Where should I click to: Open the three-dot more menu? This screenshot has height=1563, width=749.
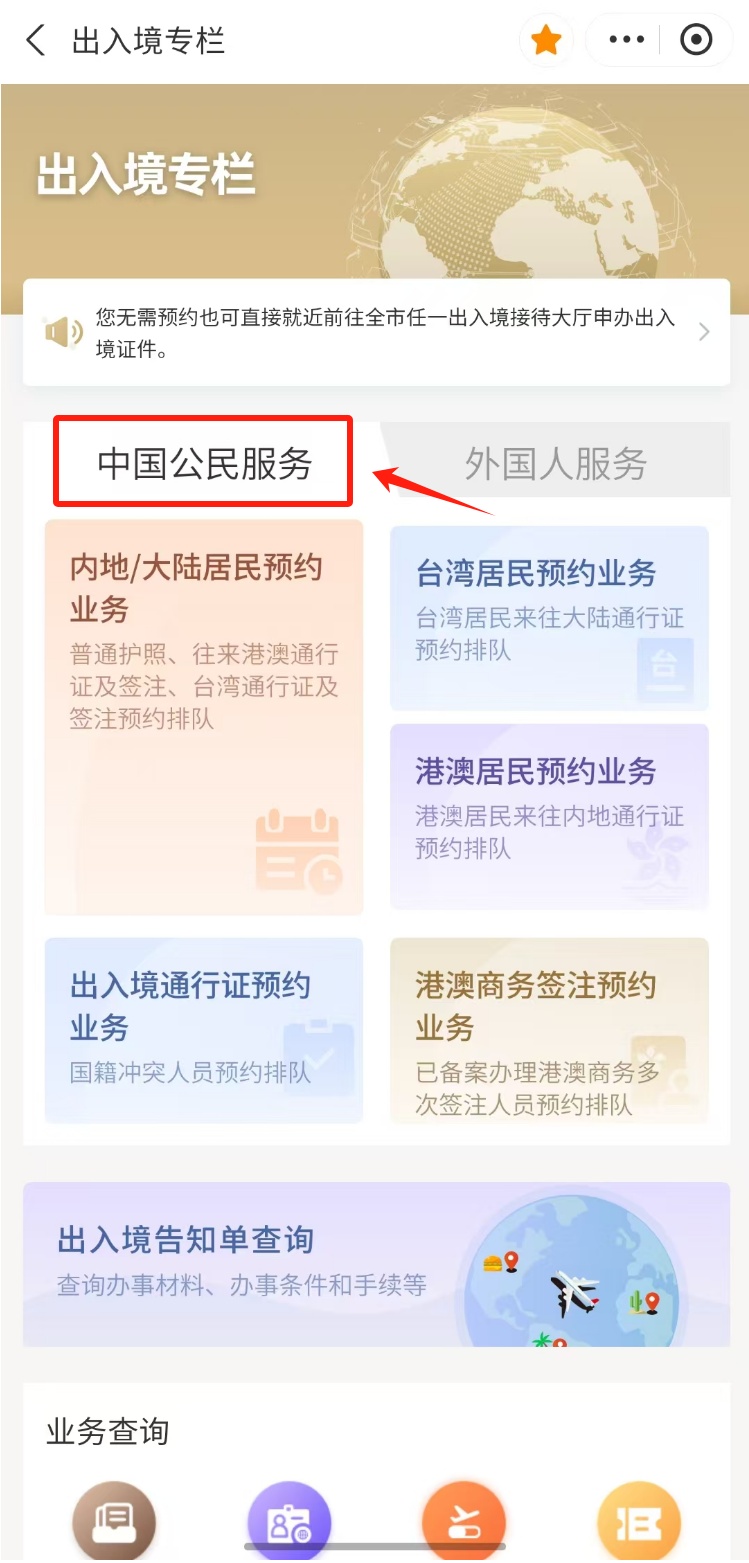(x=627, y=41)
